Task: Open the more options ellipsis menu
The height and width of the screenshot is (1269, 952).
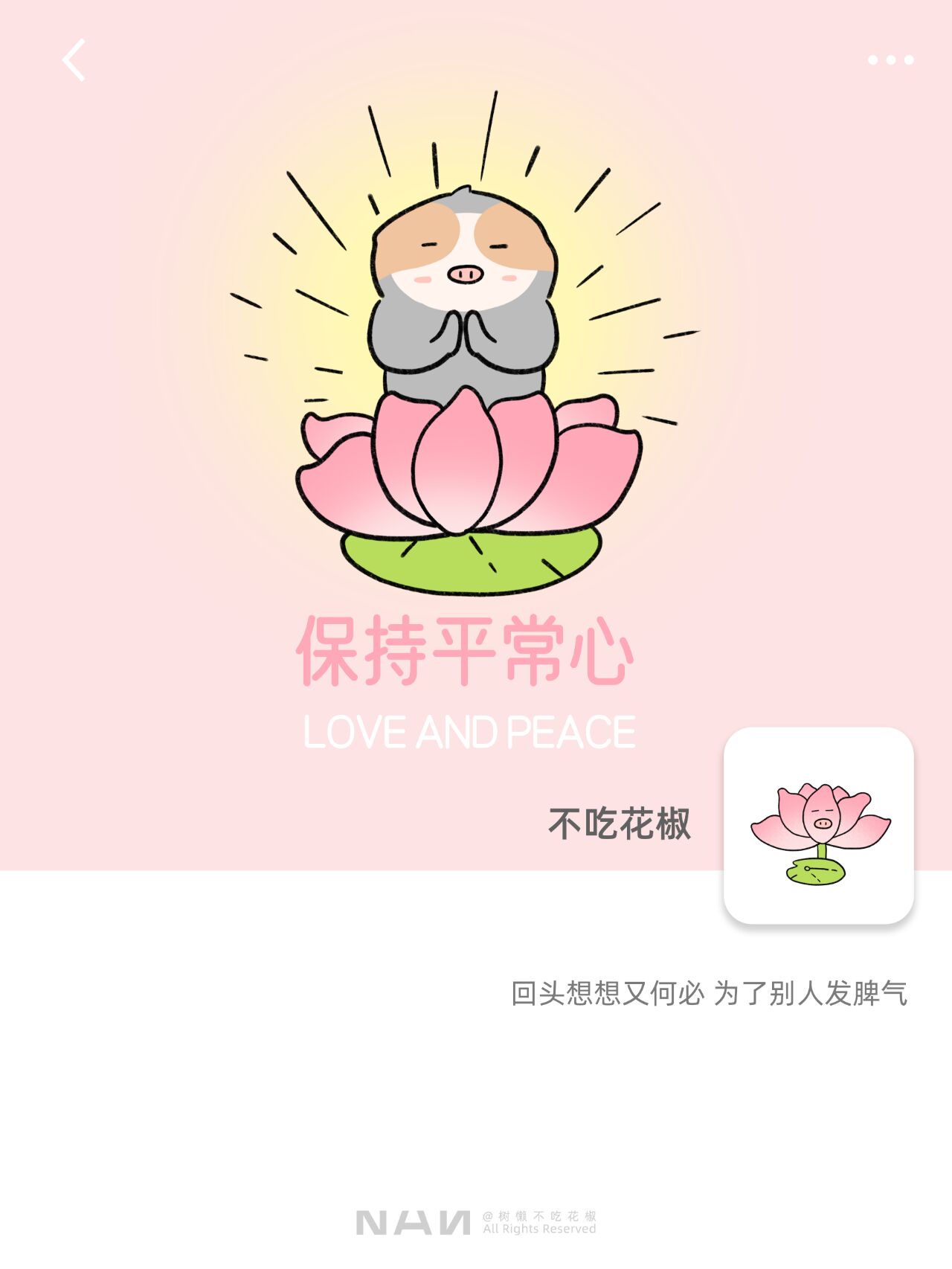Action: [891, 57]
